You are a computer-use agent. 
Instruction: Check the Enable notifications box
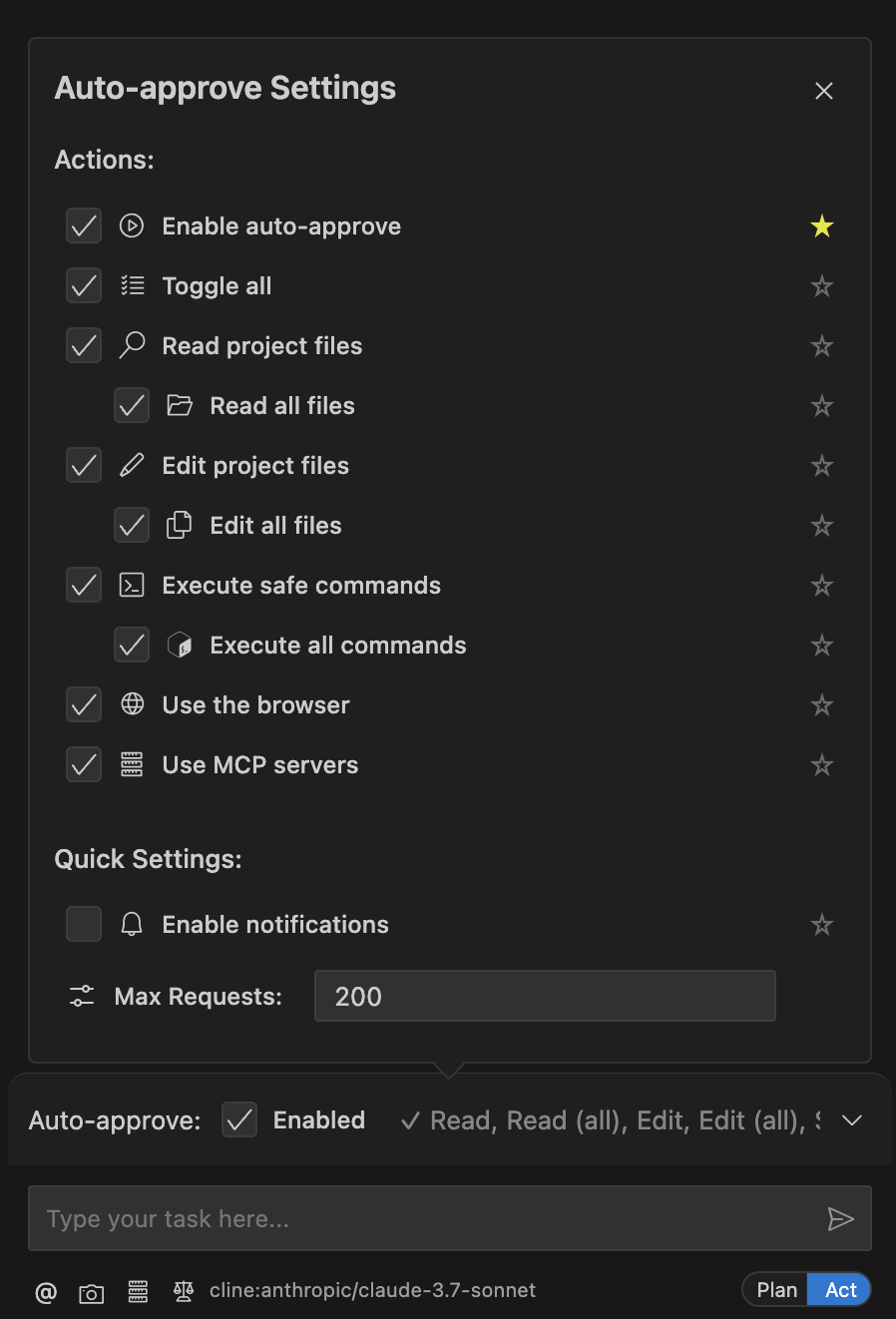point(84,925)
